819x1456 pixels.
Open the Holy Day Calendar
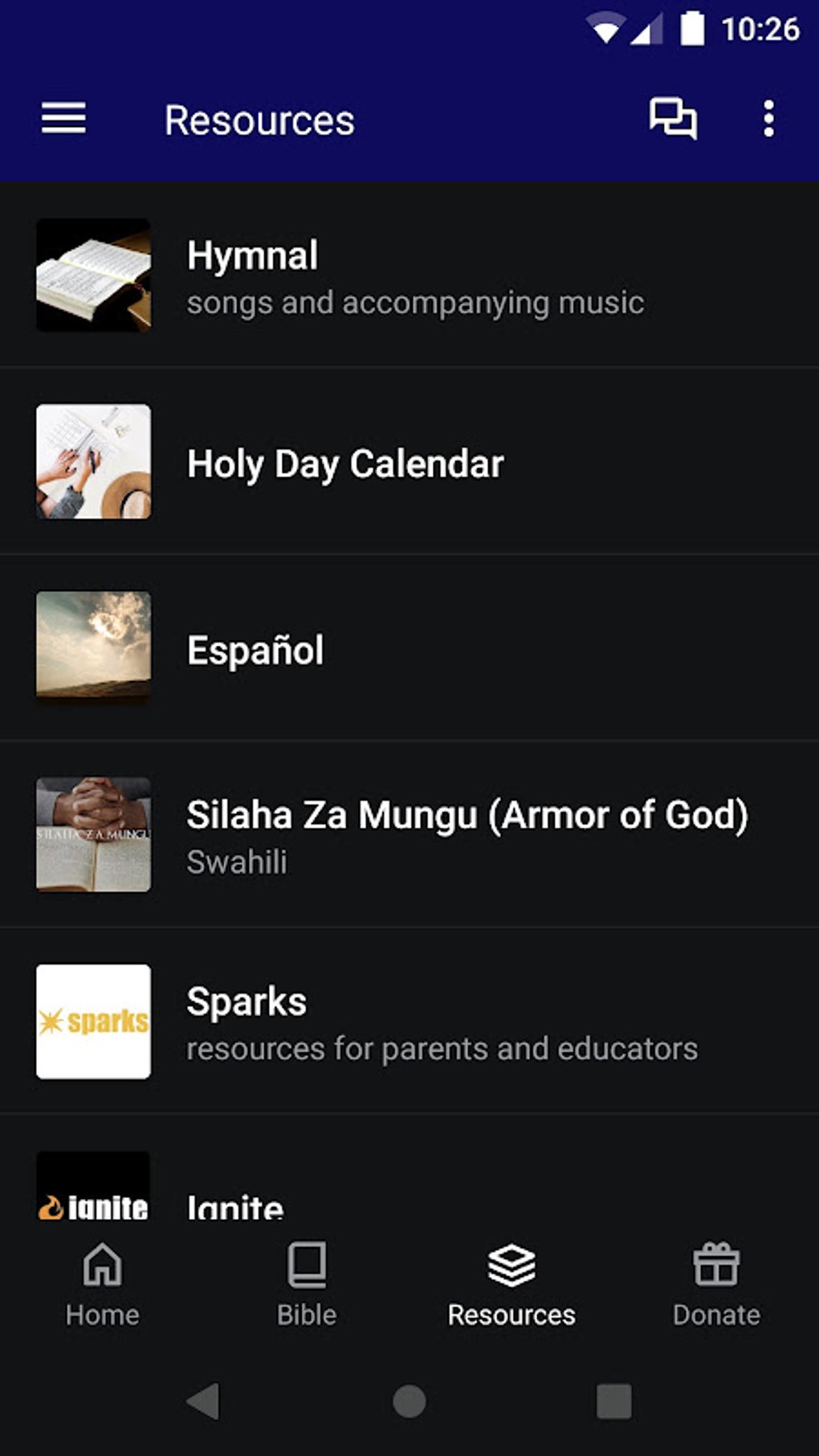pos(409,463)
